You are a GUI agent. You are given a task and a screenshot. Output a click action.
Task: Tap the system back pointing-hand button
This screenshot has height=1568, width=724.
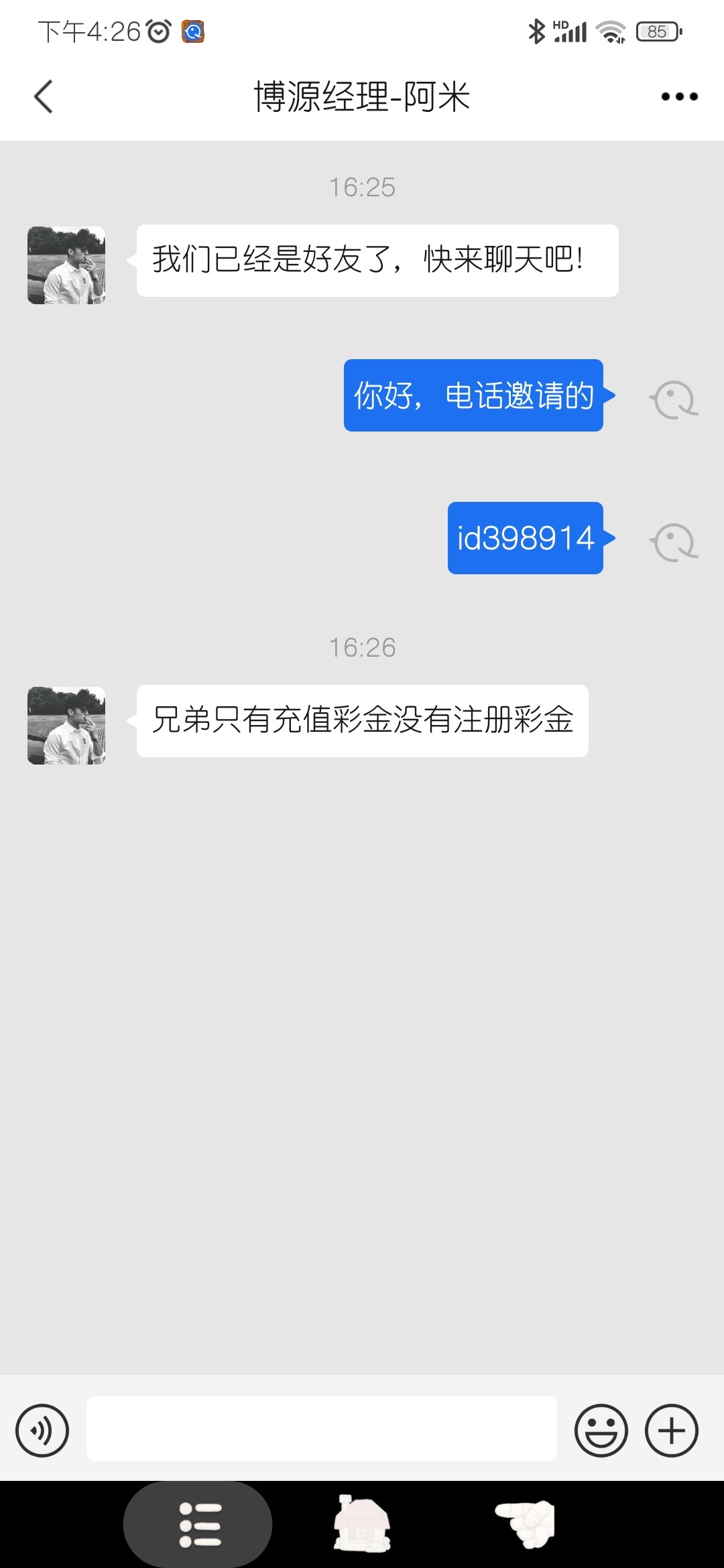pyautogui.click(x=526, y=1524)
